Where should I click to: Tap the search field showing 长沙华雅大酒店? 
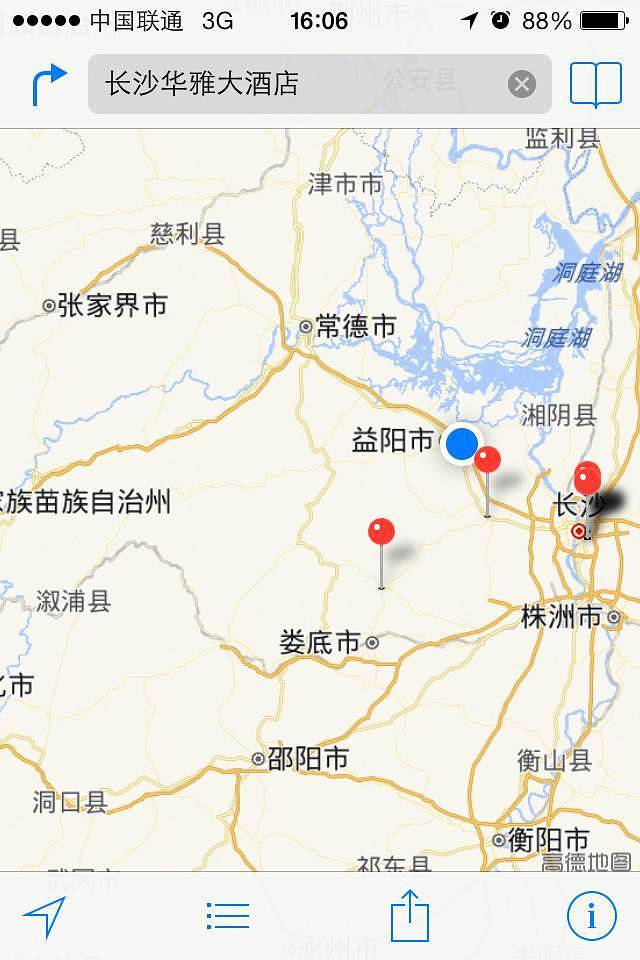click(300, 84)
